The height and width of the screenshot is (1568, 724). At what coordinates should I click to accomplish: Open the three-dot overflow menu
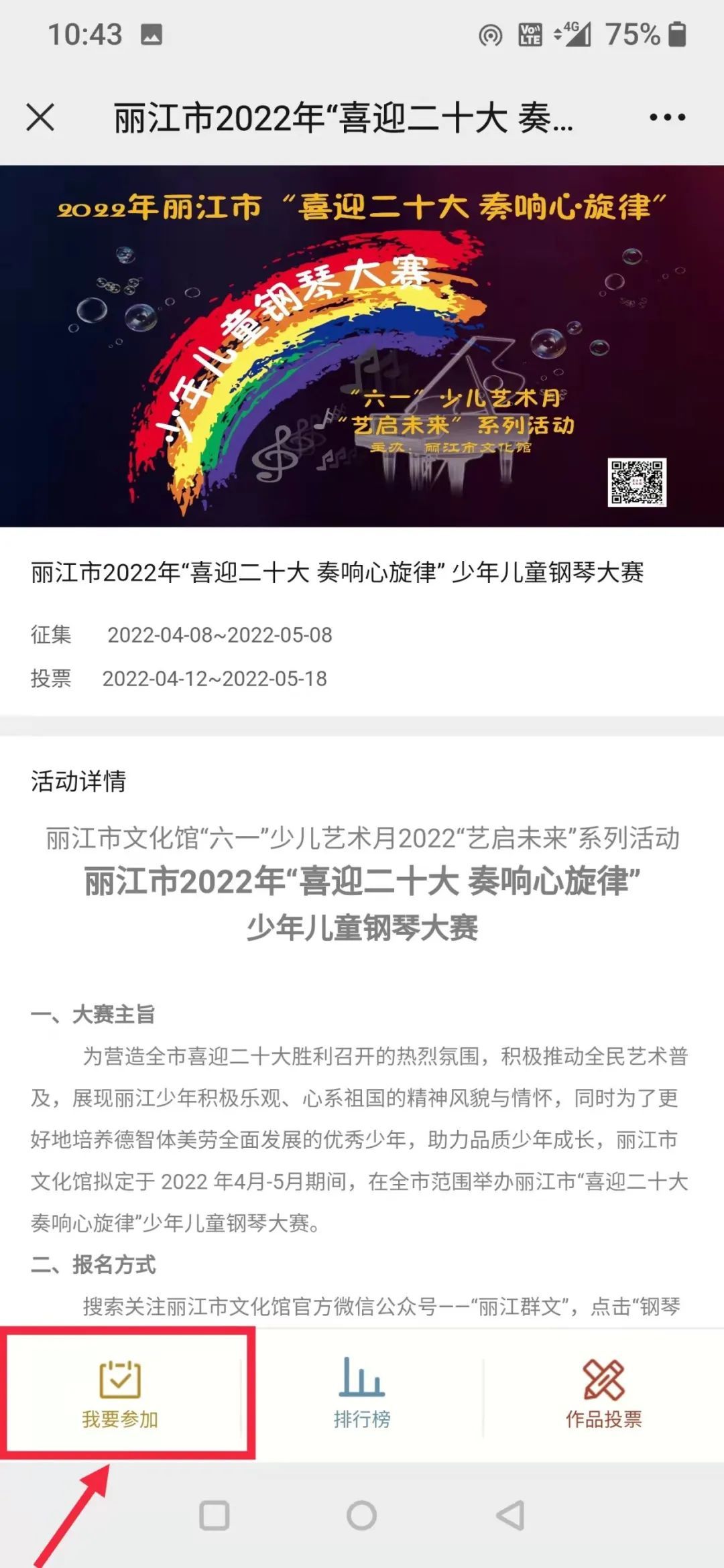pos(667,118)
